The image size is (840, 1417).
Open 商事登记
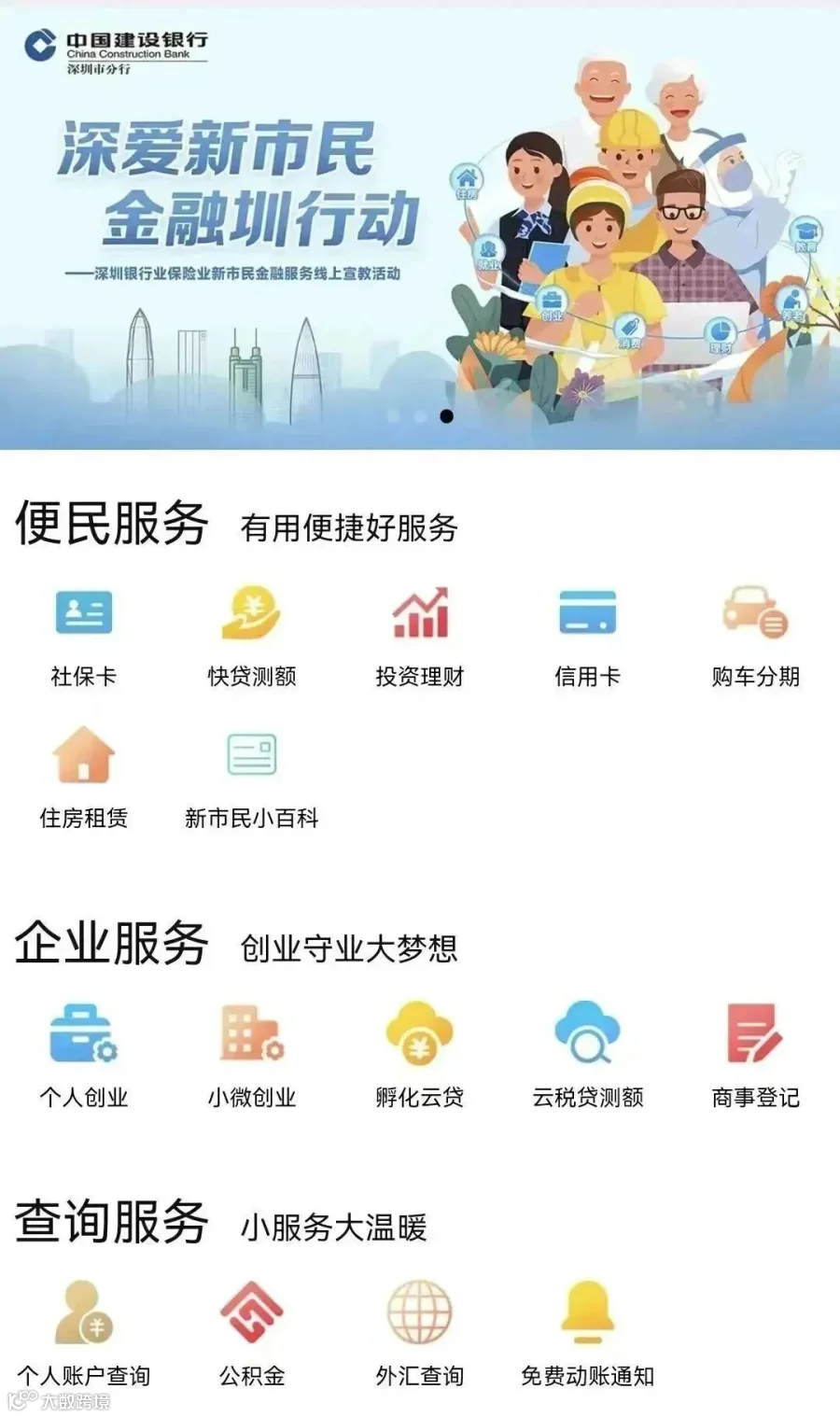tap(756, 1057)
